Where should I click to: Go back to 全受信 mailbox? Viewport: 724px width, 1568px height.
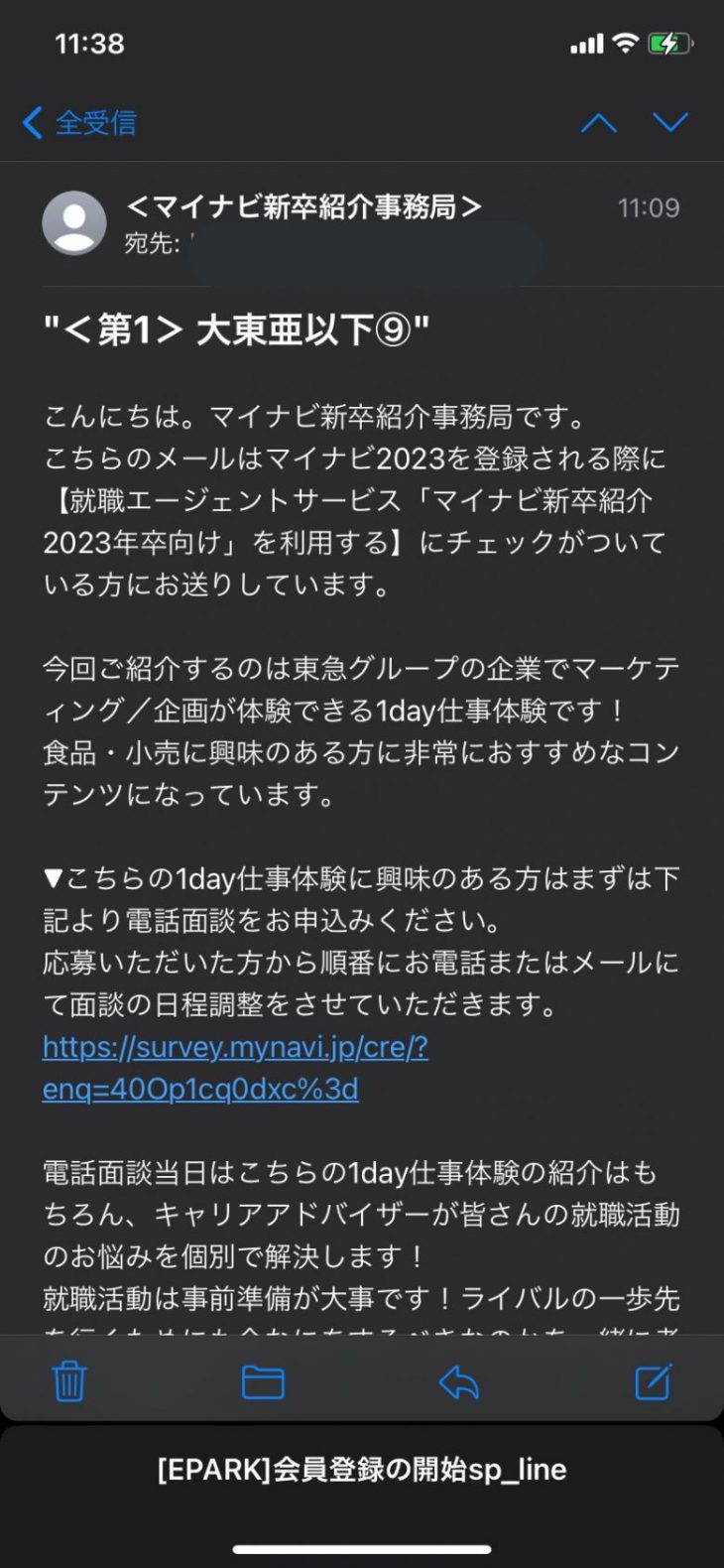click(x=79, y=123)
